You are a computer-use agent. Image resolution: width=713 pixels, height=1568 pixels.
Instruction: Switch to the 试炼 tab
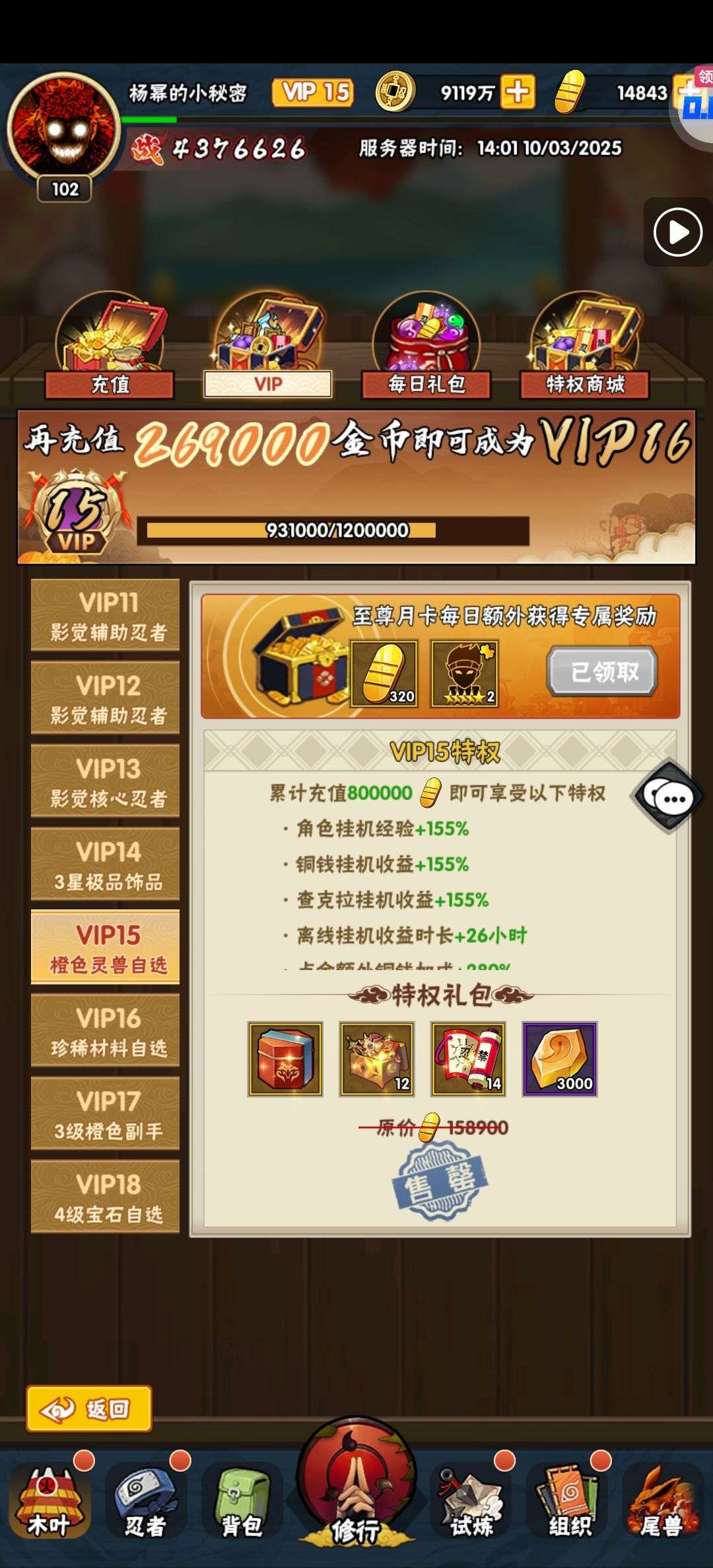tap(471, 1501)
